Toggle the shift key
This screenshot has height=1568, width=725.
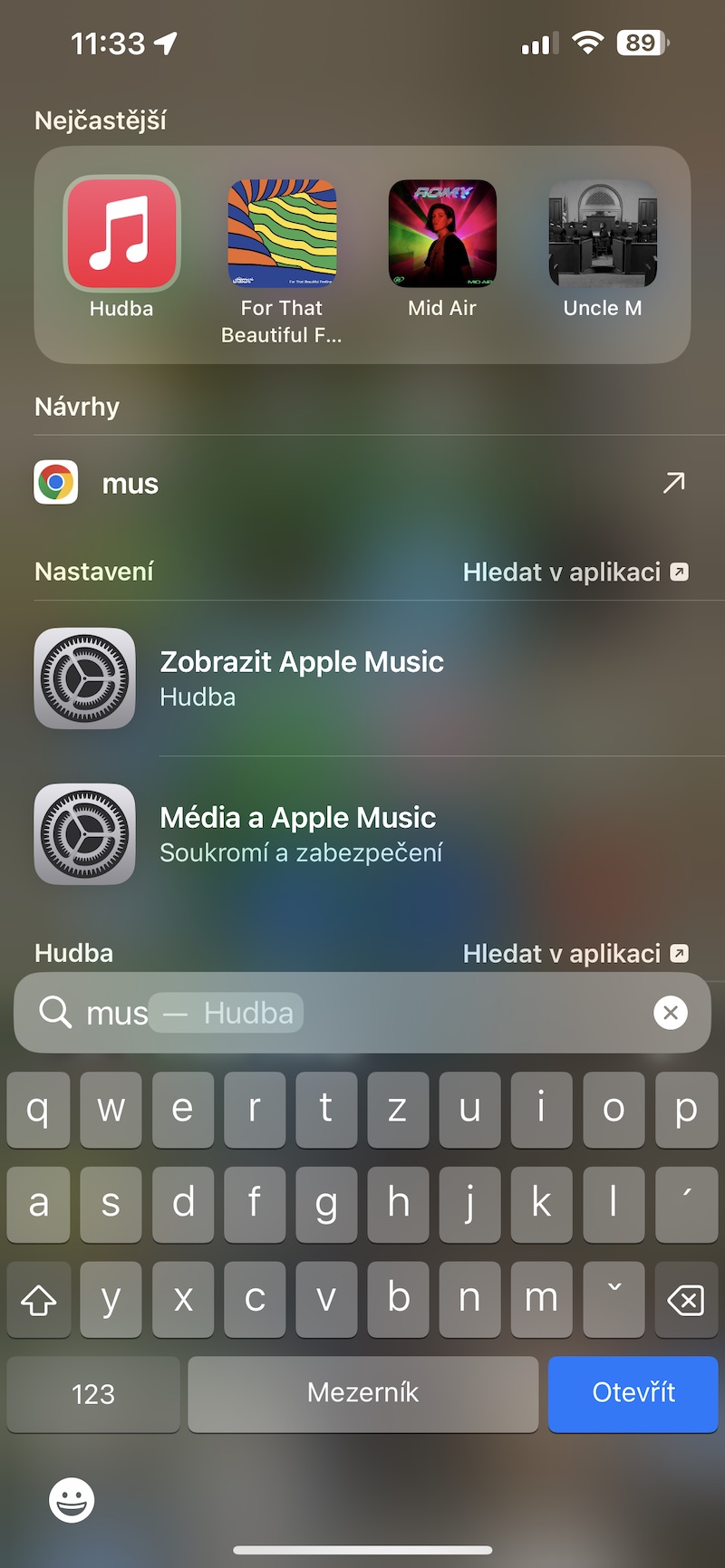[39, 1301]
